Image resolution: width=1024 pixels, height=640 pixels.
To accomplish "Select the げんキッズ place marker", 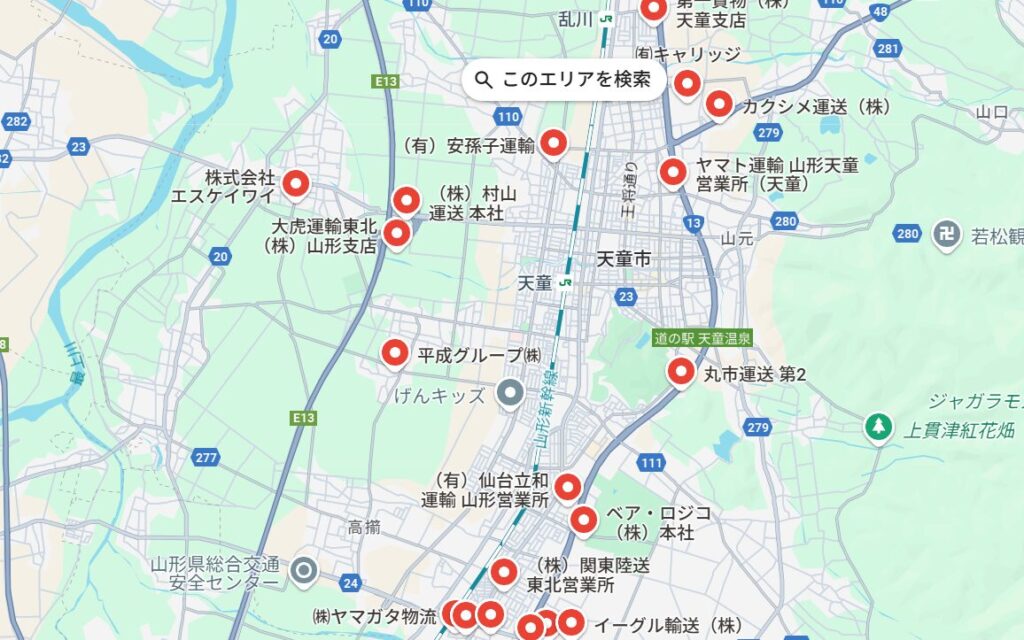I will click(x=510, y=394).
